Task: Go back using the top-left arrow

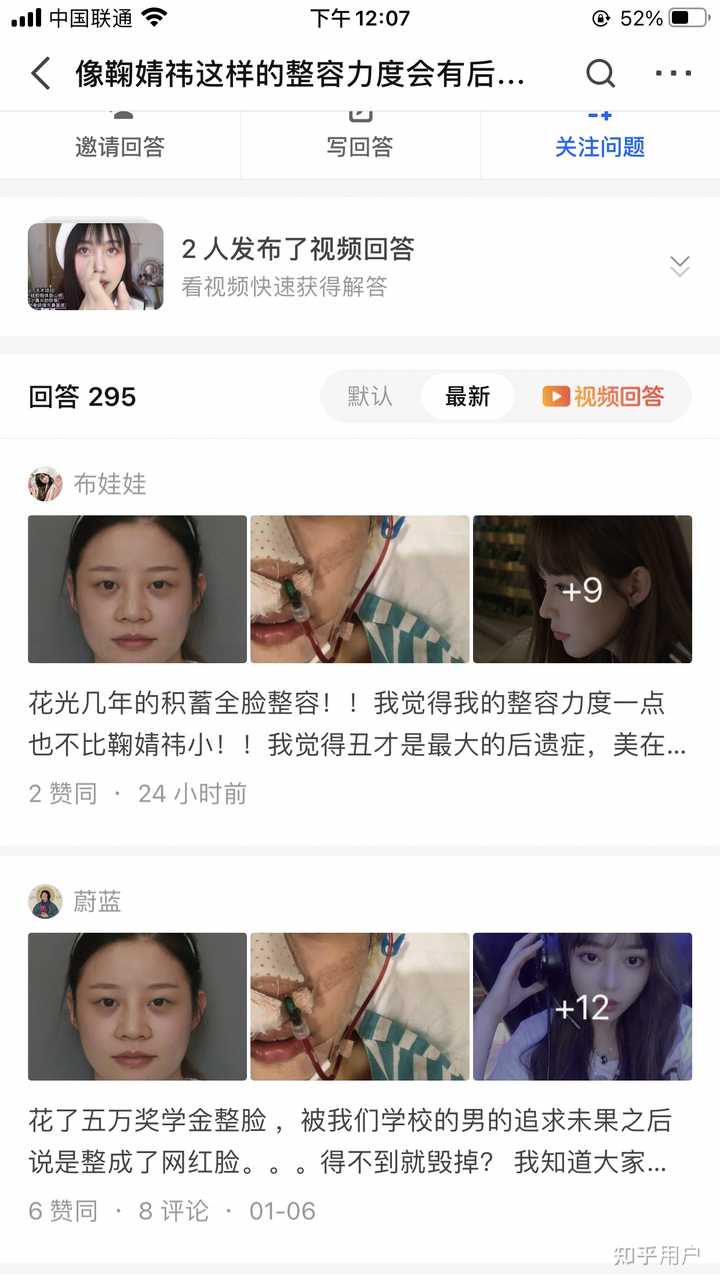Action: (x=40, y=74)
